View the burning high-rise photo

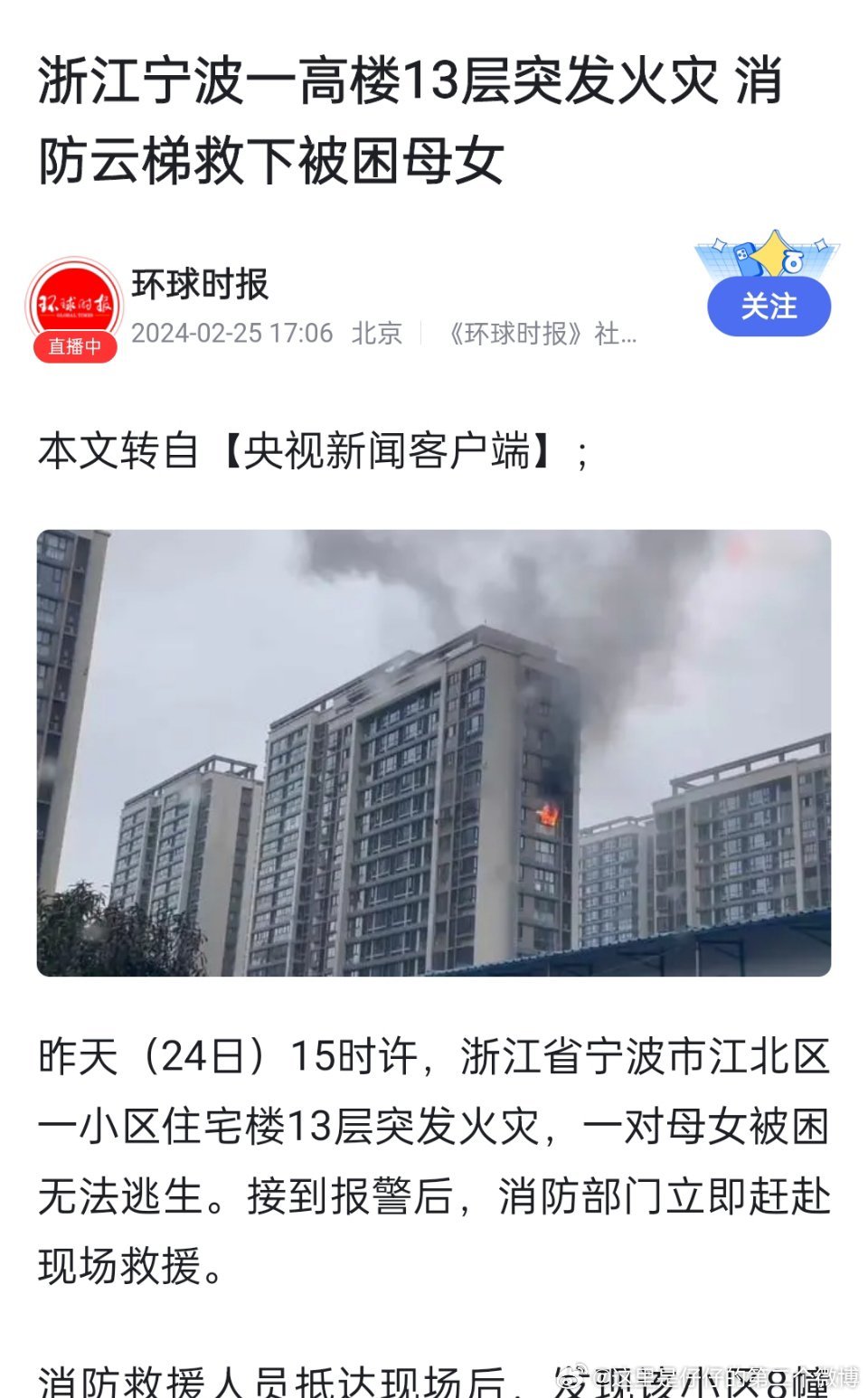pyautogui.click(x=434, y=752)
